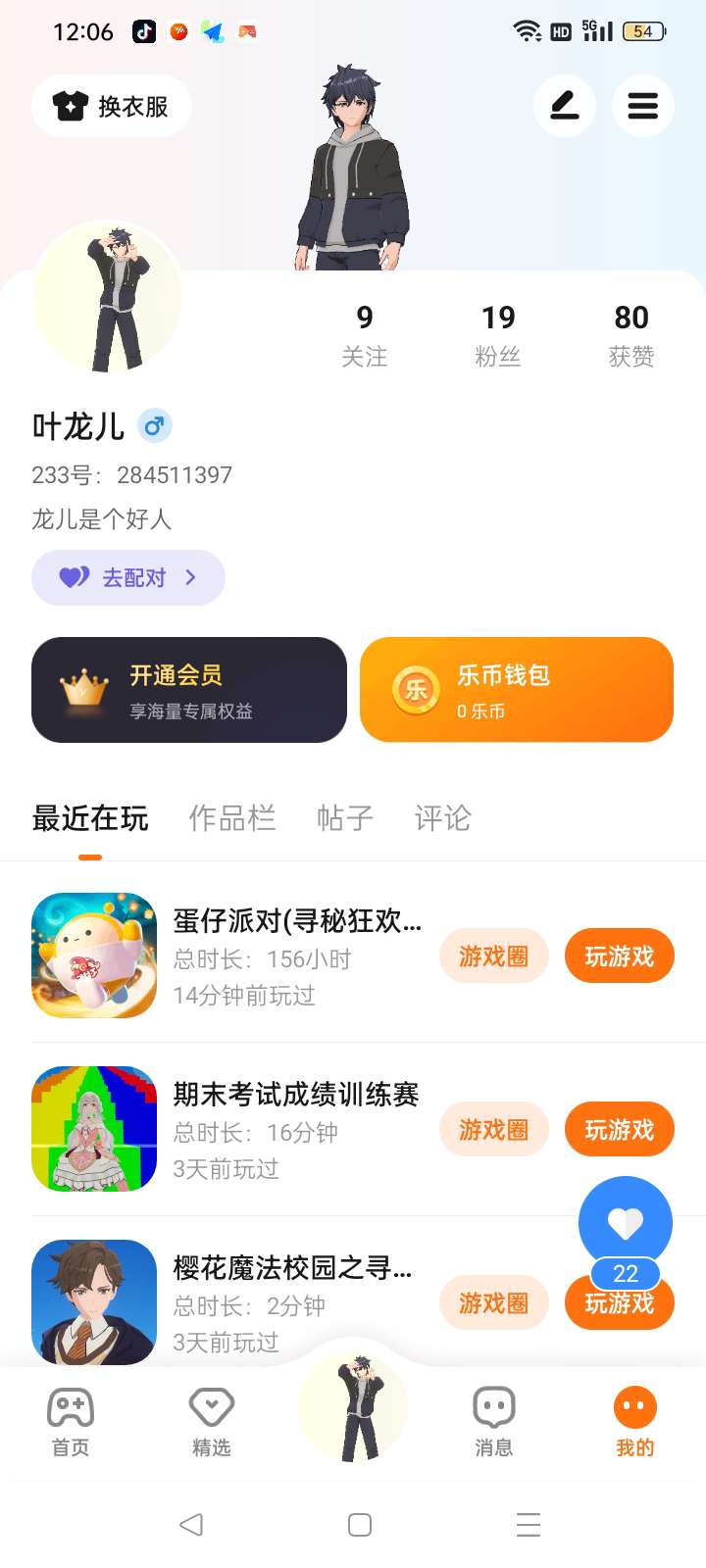Image resolution: width=706 pixels, height=1568 pixels.
Task: Open the 消息 messages tab
Action: [x=494, y=1422]
